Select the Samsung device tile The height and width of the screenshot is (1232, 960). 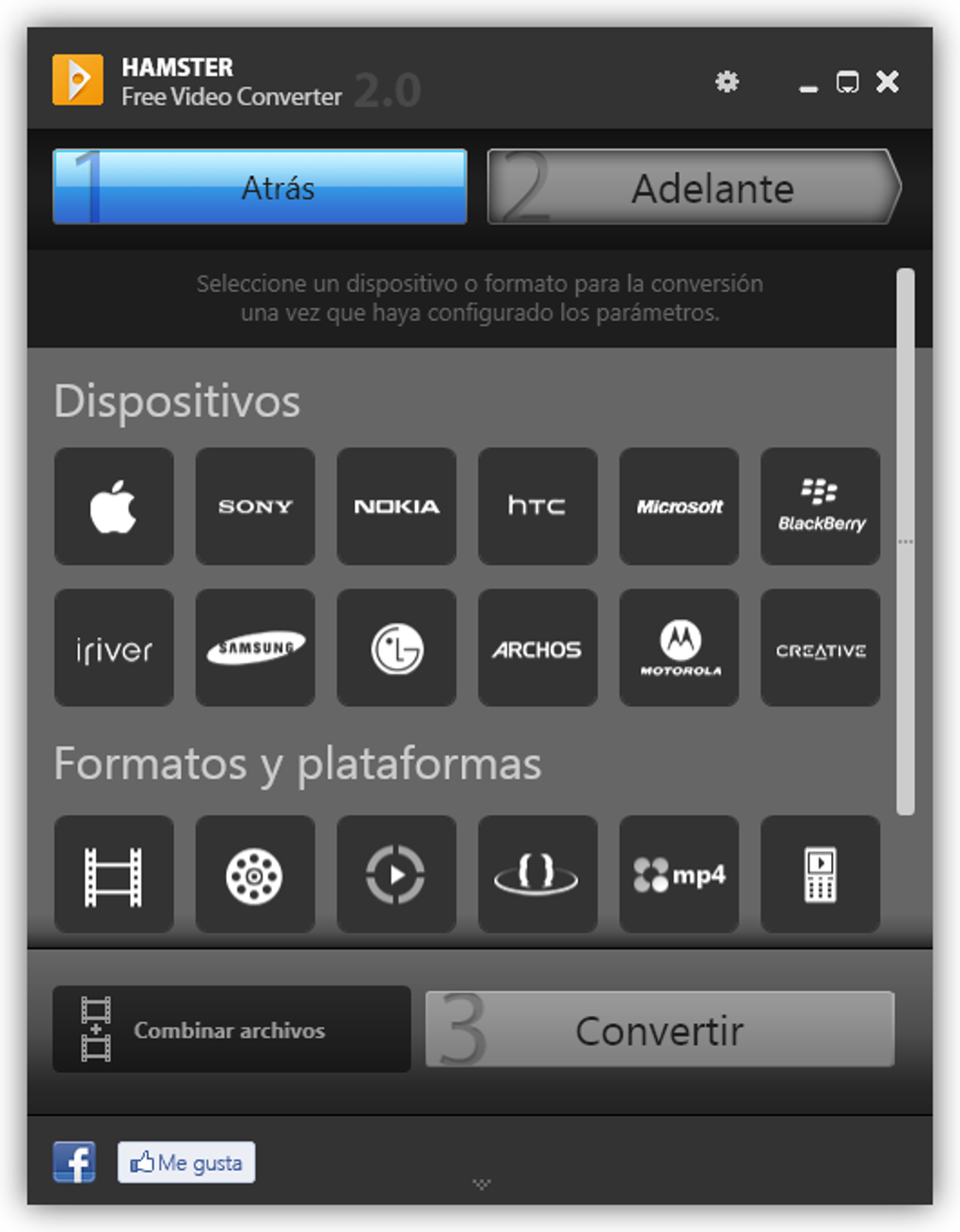(x=255, y=648)
